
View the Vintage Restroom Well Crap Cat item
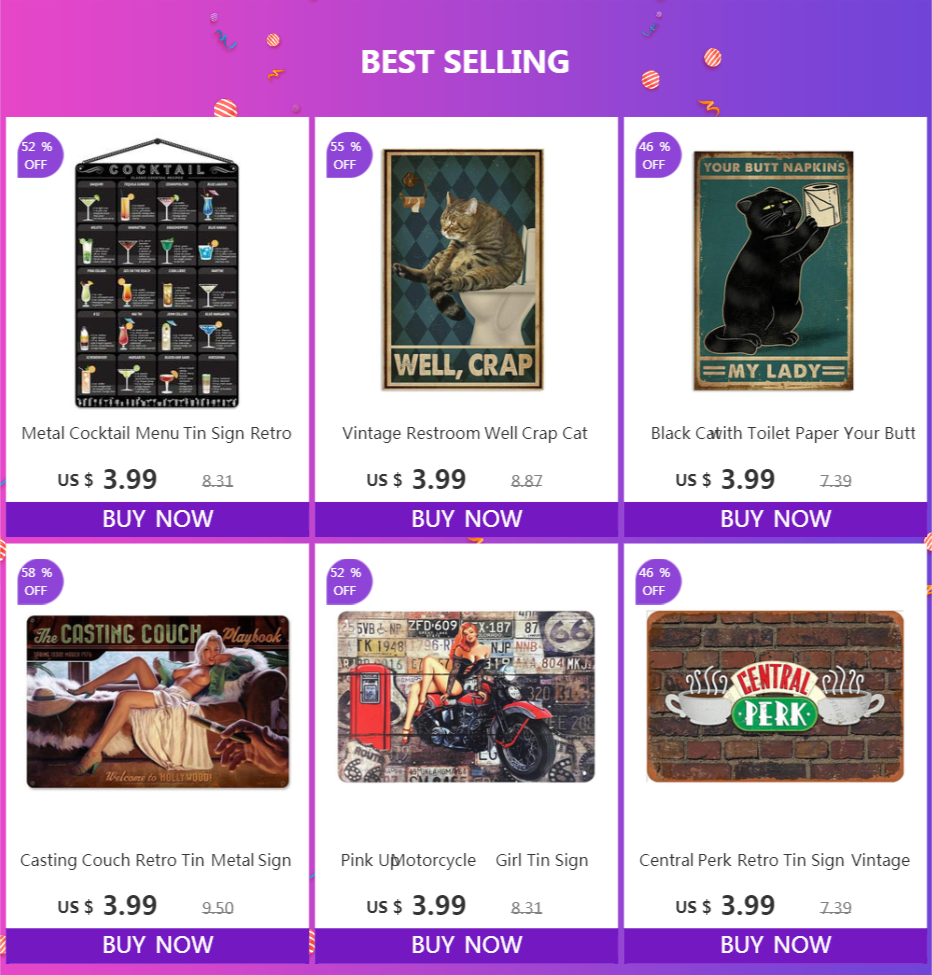click(463, 269)
